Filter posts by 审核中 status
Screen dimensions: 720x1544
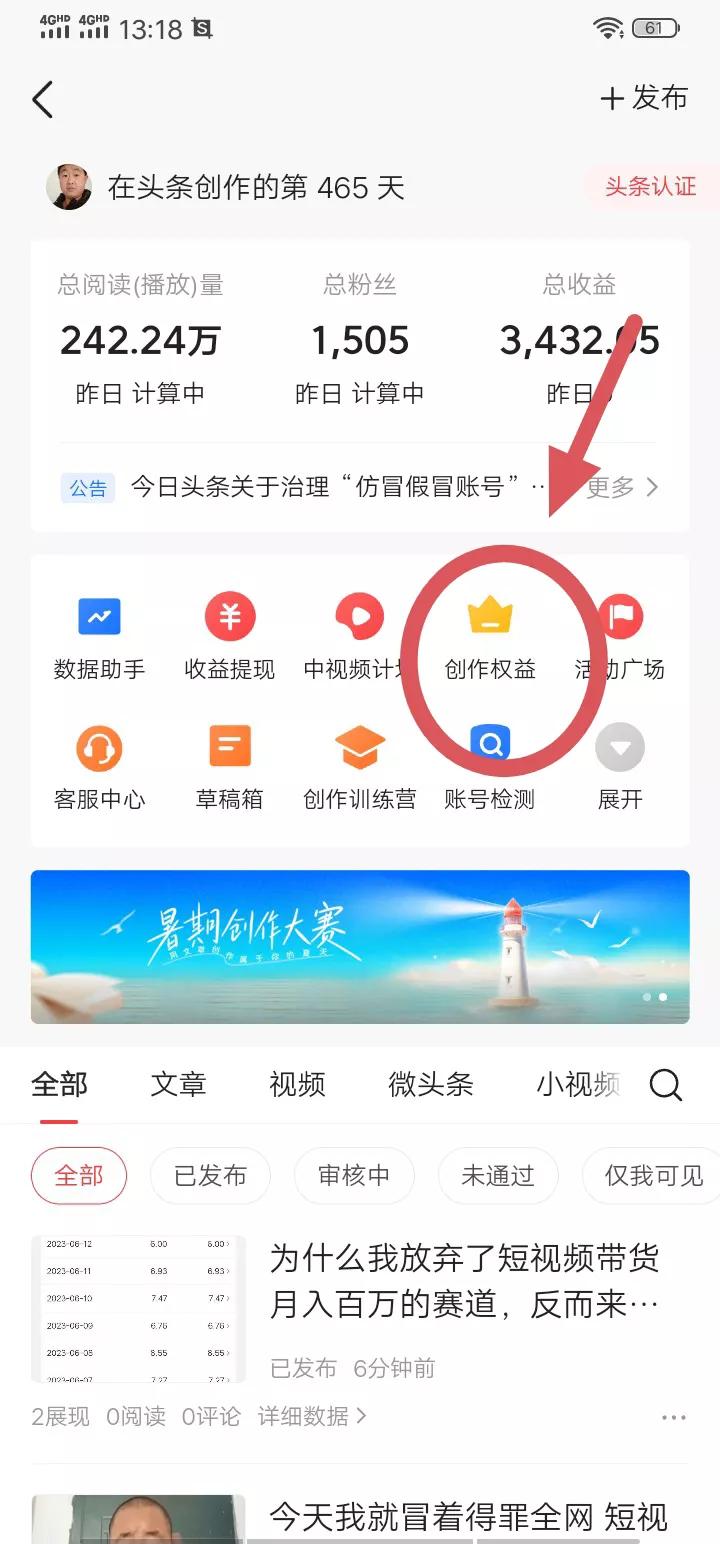(x=354, y=1176)
